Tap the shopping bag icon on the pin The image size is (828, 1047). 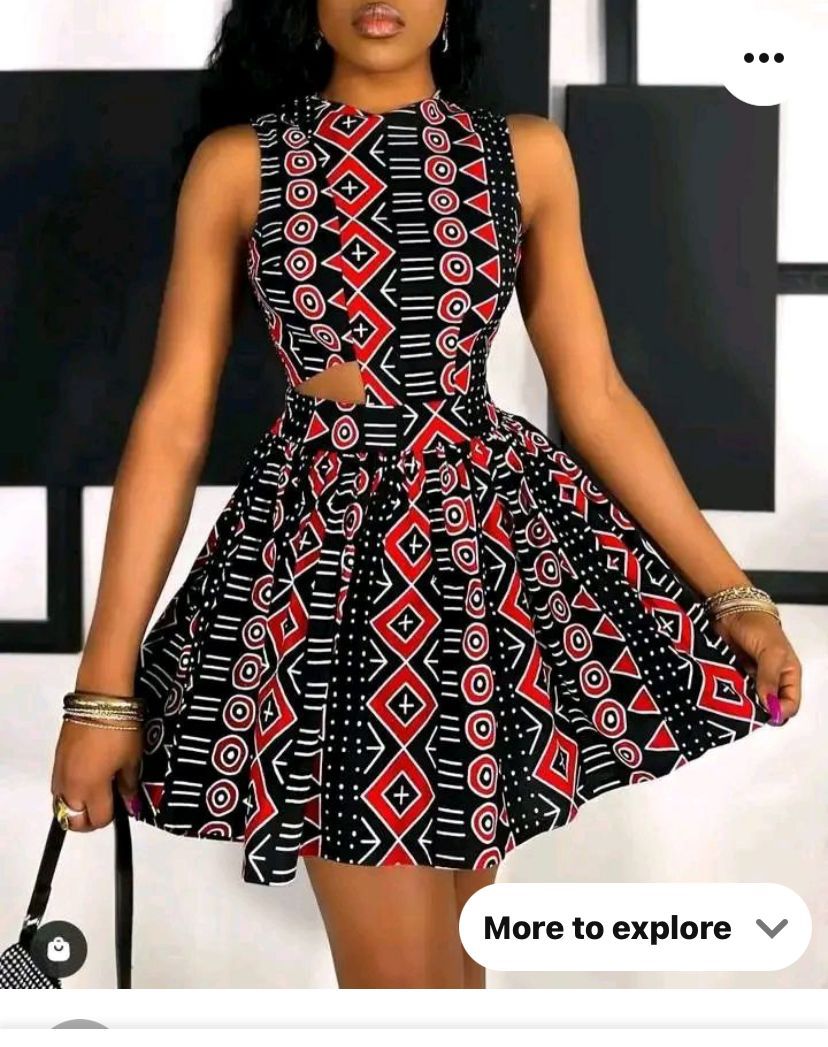pos(59,948)
